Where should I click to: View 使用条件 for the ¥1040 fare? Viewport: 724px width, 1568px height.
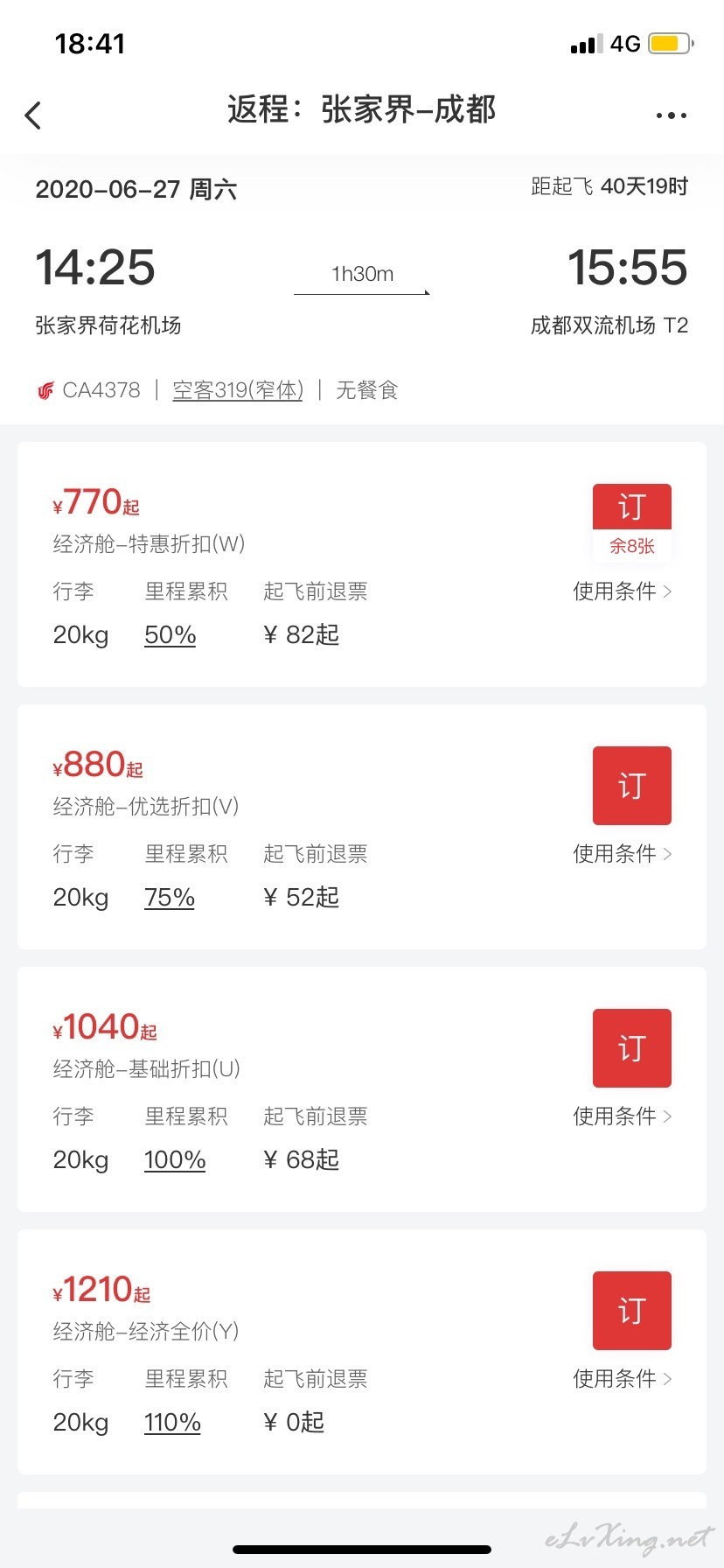[623, 1116]
